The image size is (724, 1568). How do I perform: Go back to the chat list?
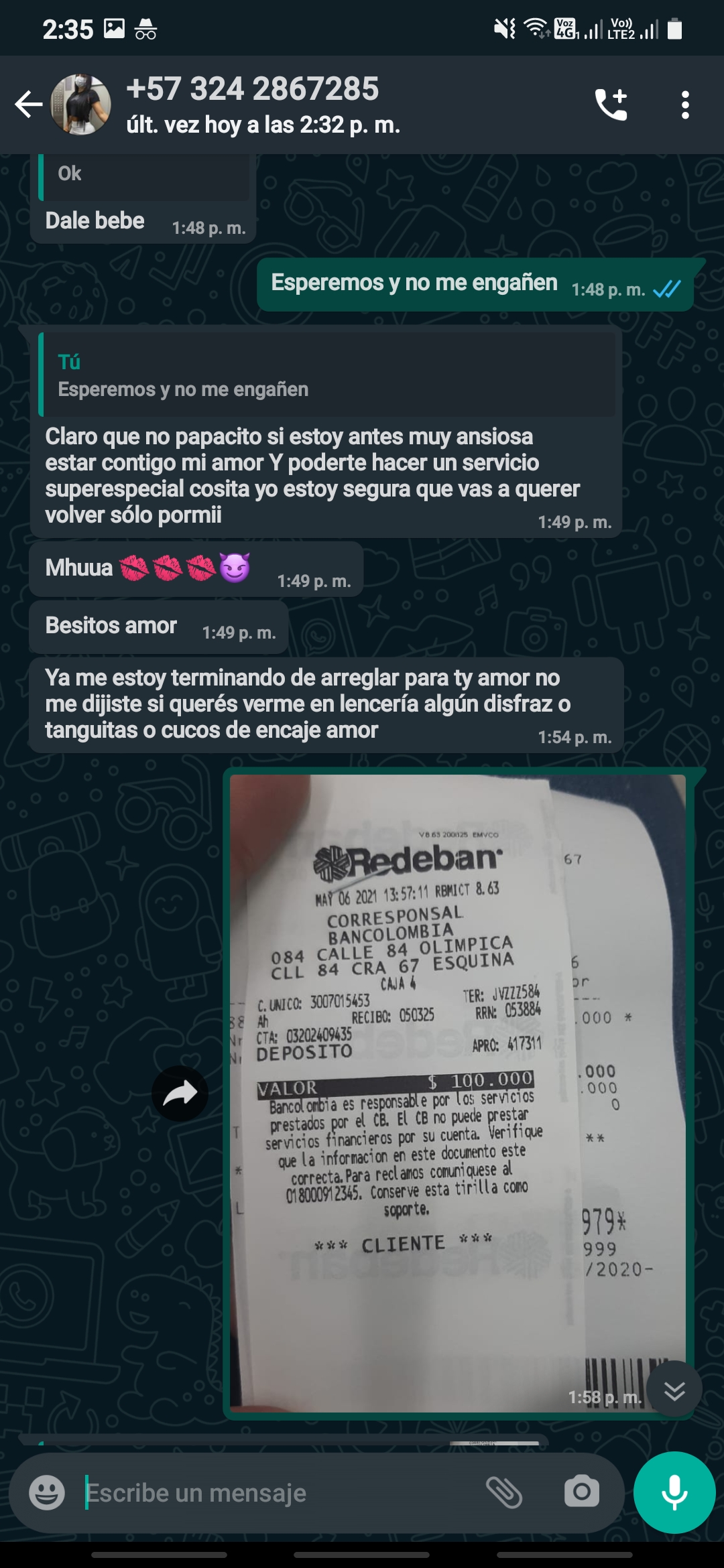(28, 105)
